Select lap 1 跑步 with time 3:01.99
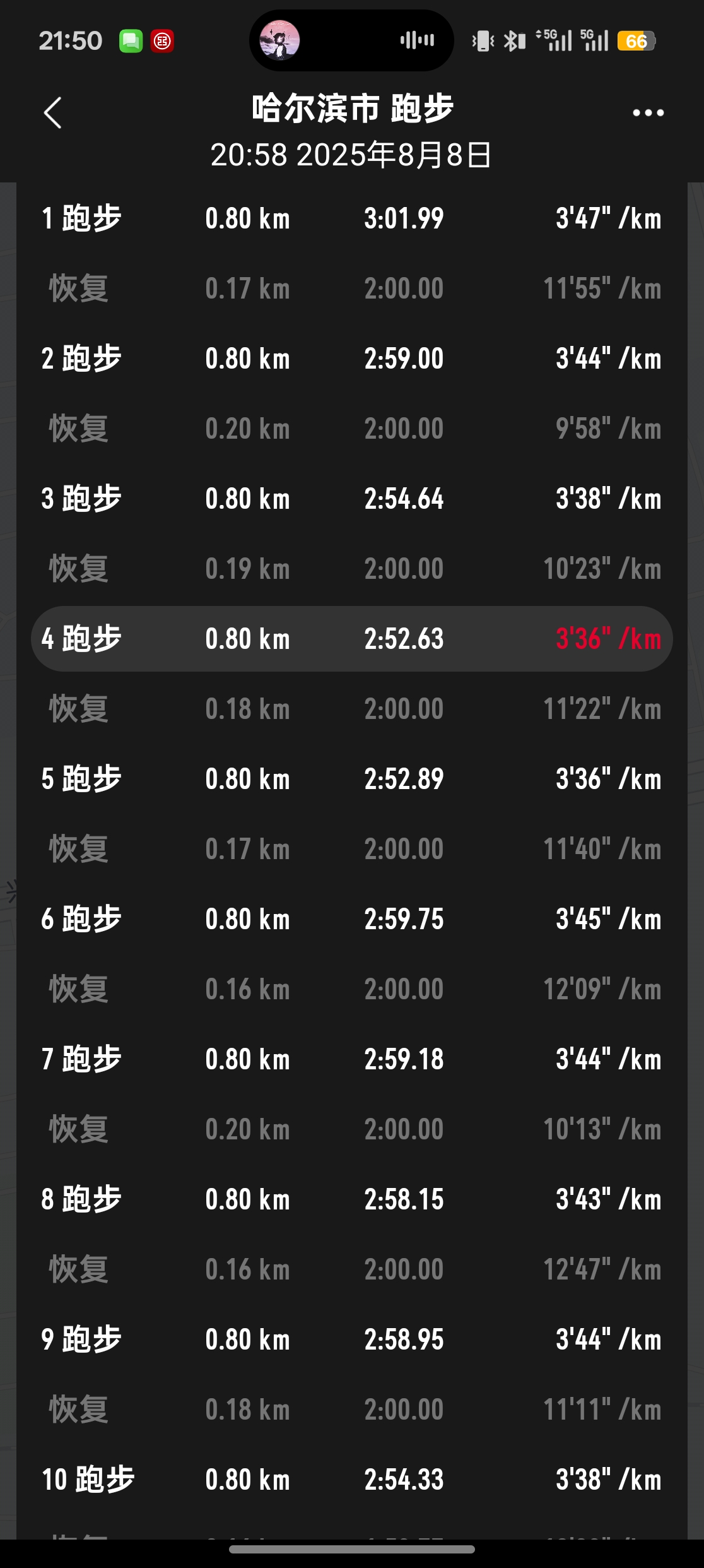The height and width of the screenshot is (1568, 704). pos(351,218)
